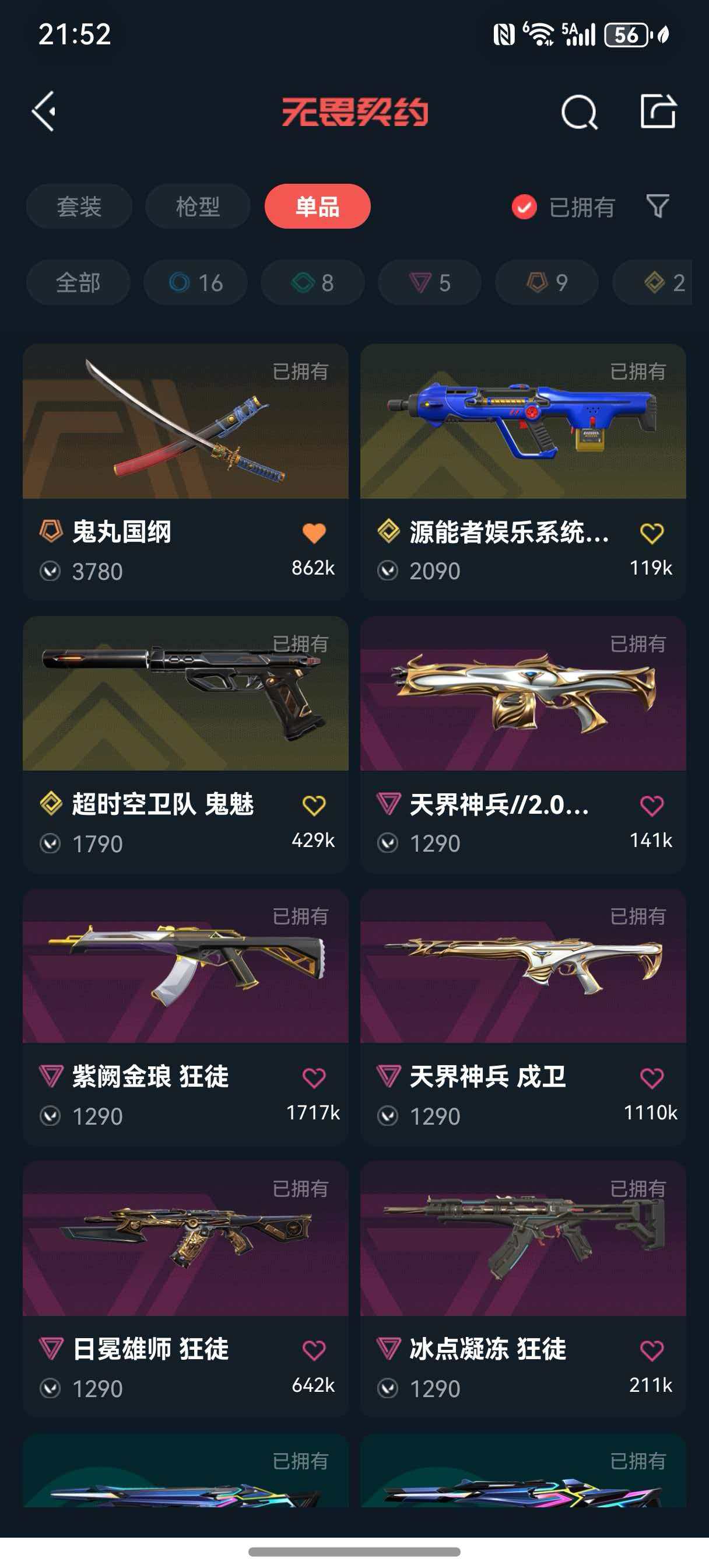Filter by the pink tier chip showing 5

click(430, 282)
